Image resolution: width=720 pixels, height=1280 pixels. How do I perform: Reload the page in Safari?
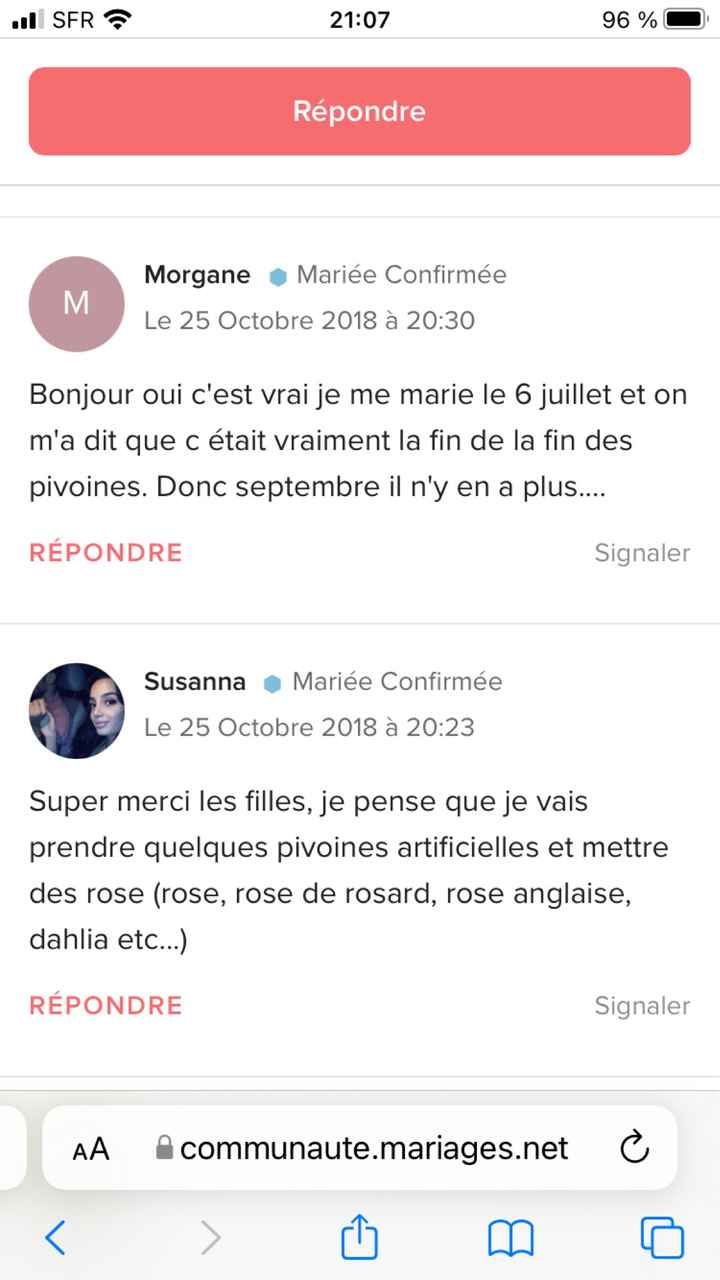(635, 1148)
